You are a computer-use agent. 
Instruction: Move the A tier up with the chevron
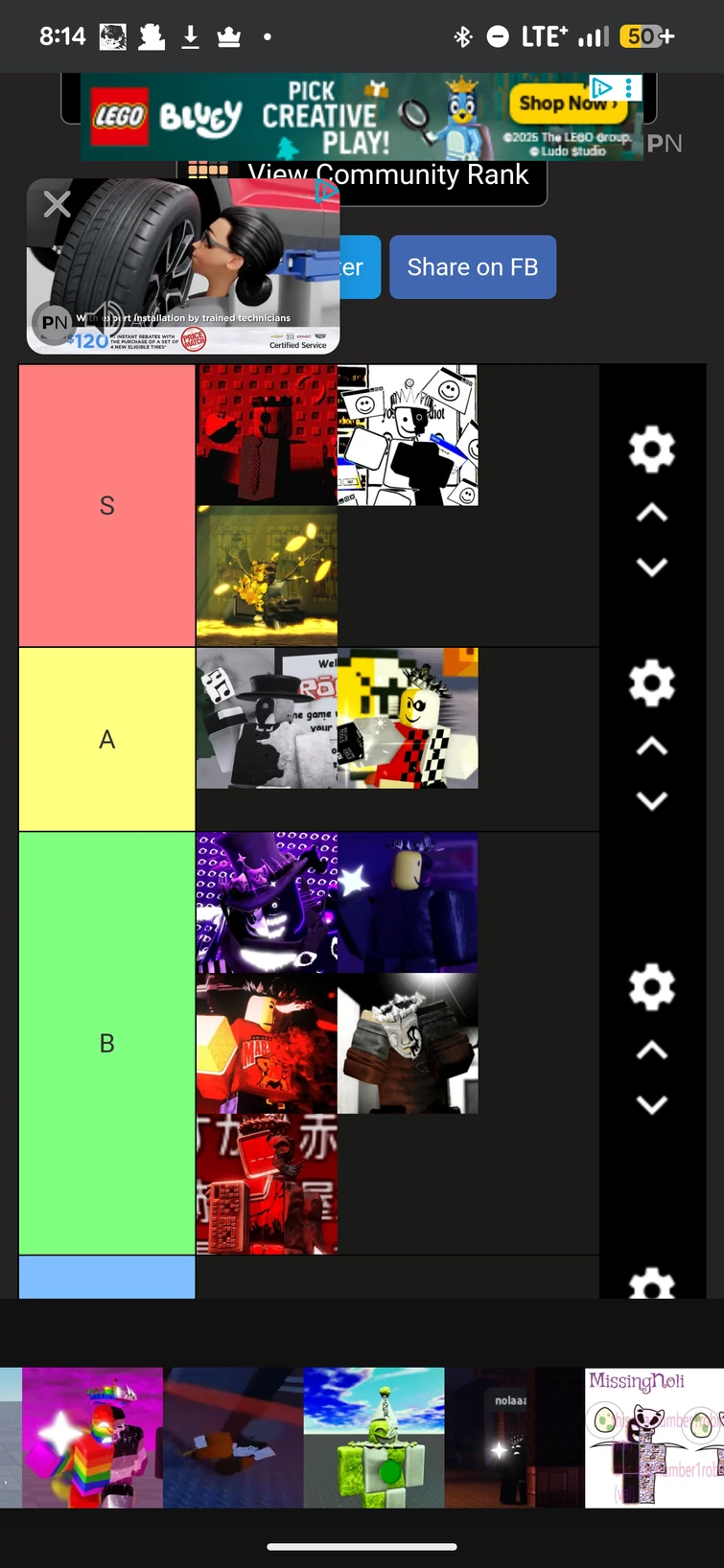tap(651, 745)
